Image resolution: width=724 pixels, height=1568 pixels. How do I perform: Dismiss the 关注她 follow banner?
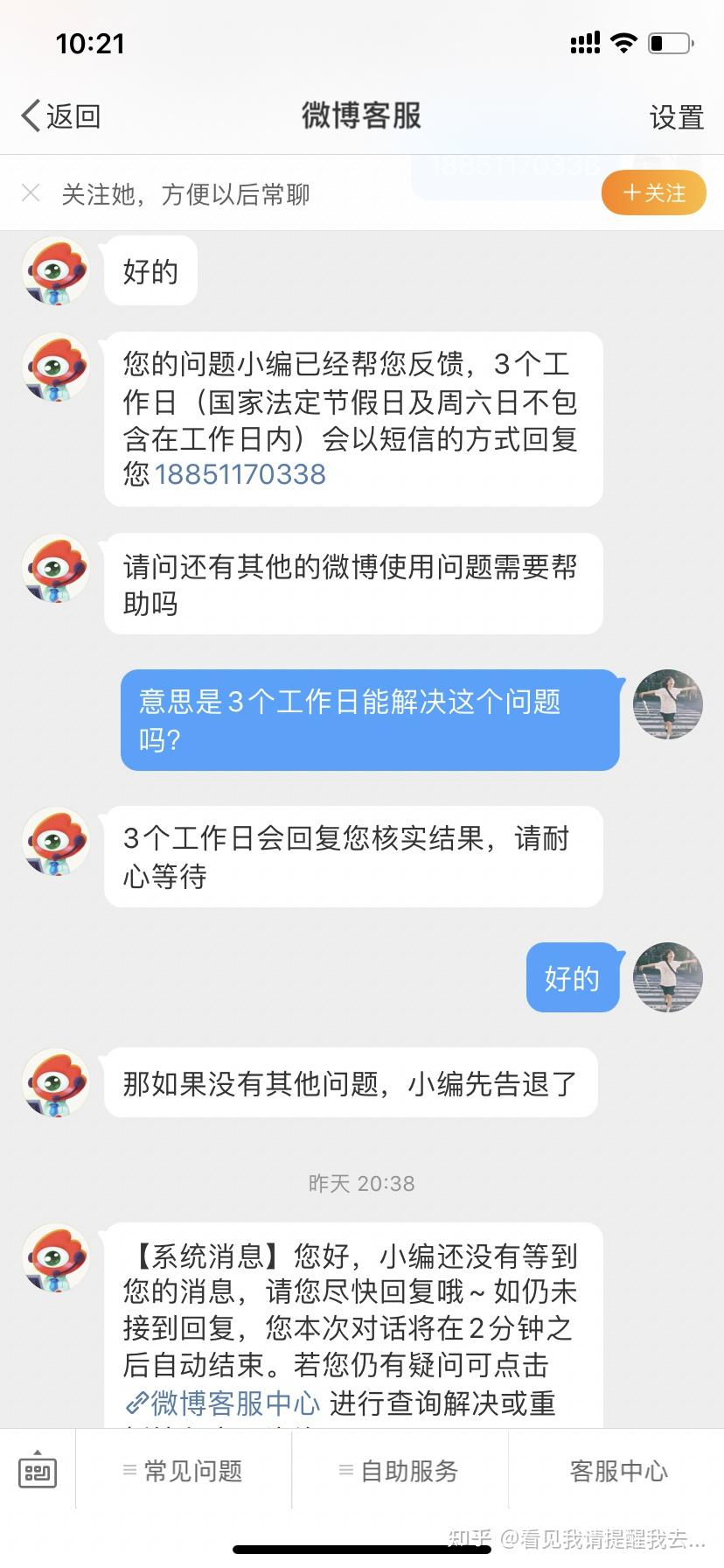tap(31, 193)
